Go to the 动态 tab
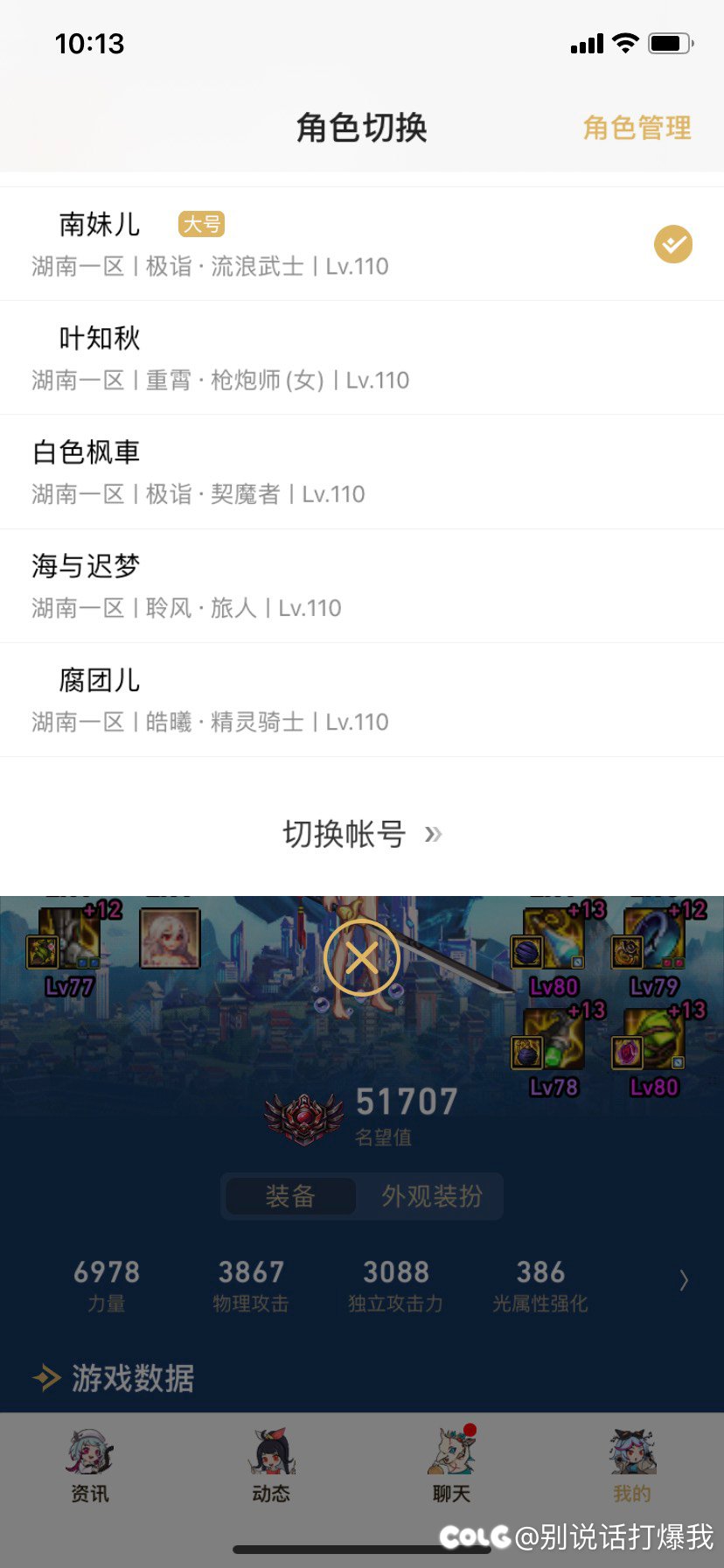 271,1465
